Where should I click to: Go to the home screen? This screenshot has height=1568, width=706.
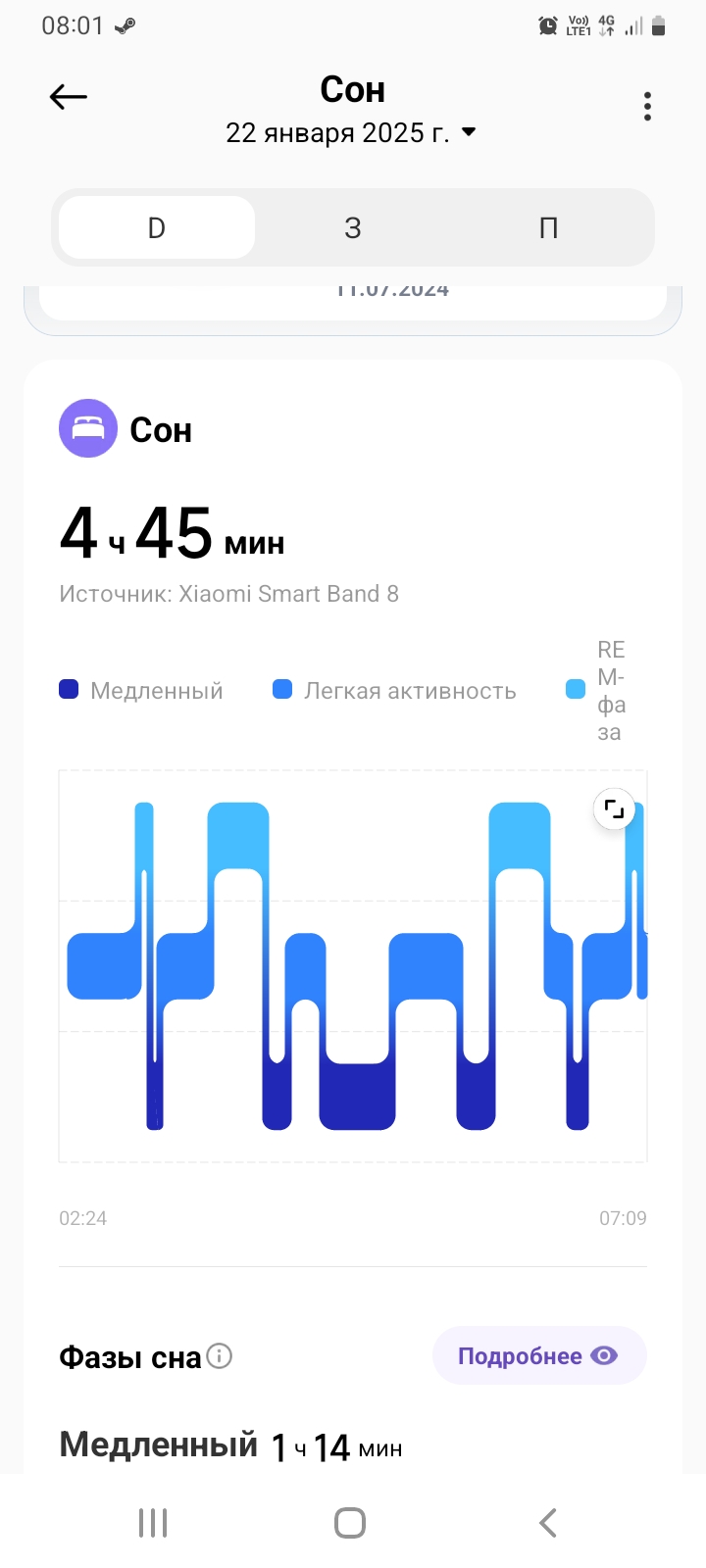tap(350, 1523)
